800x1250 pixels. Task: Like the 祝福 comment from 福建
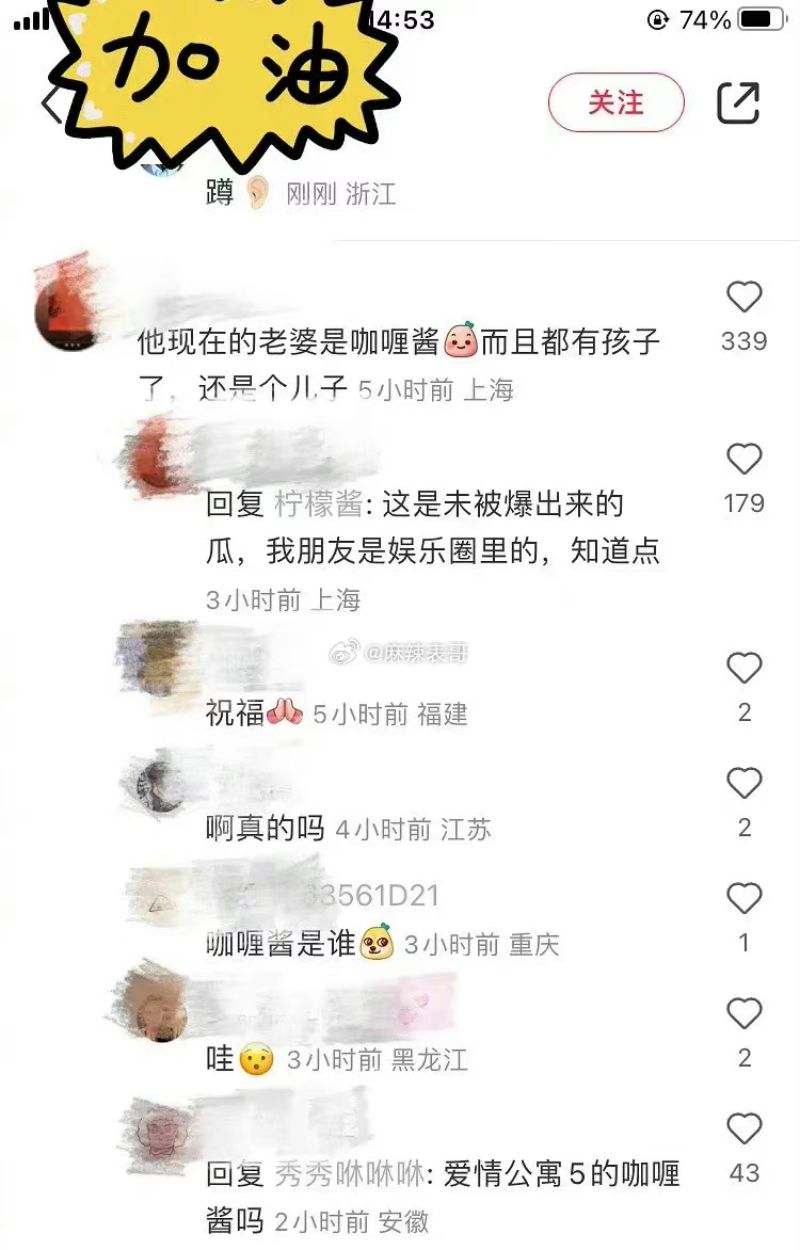pos(743,668)
